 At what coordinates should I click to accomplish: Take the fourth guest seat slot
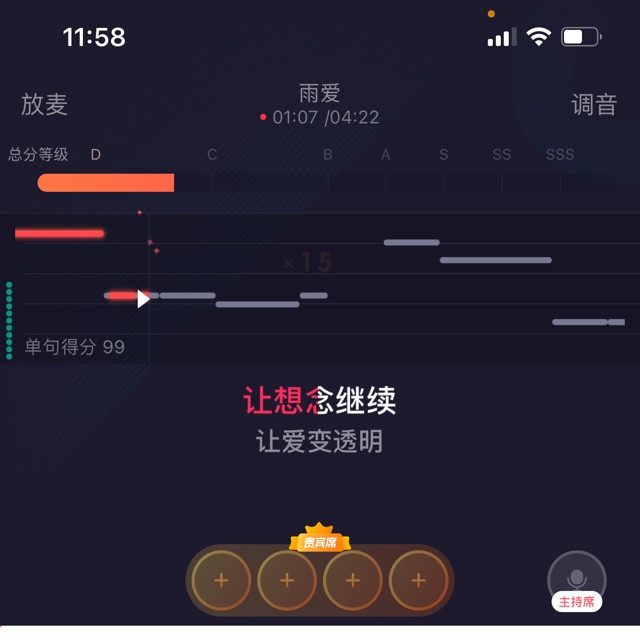pos(418,580)
